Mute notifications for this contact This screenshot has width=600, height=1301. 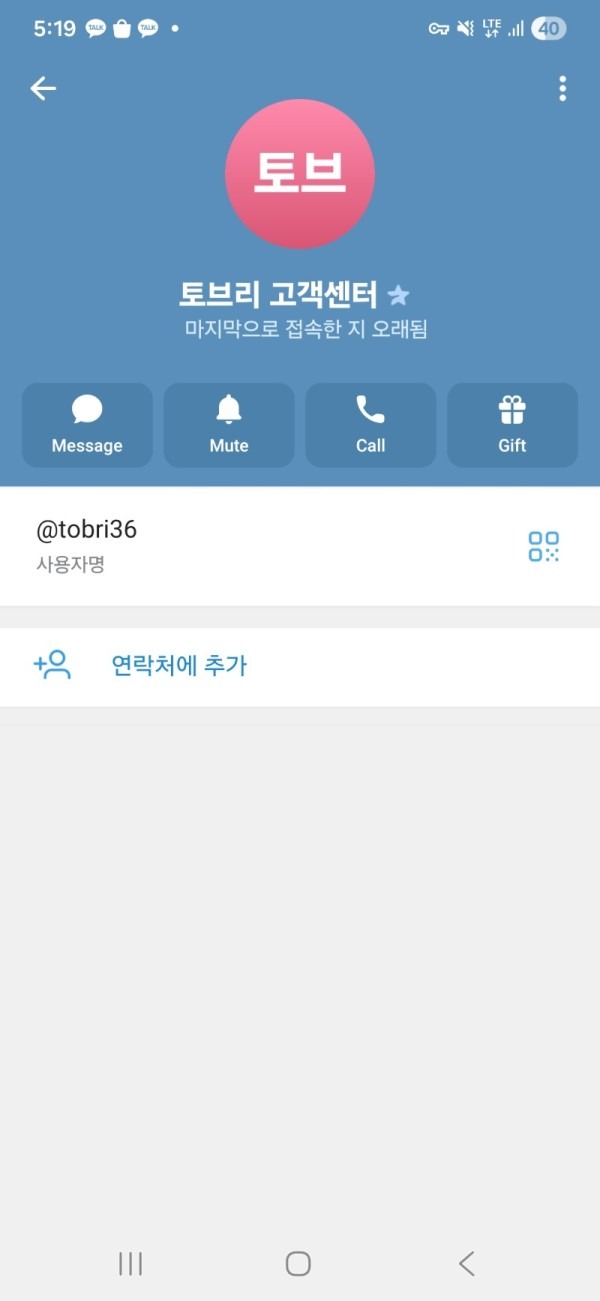(229, 425)
